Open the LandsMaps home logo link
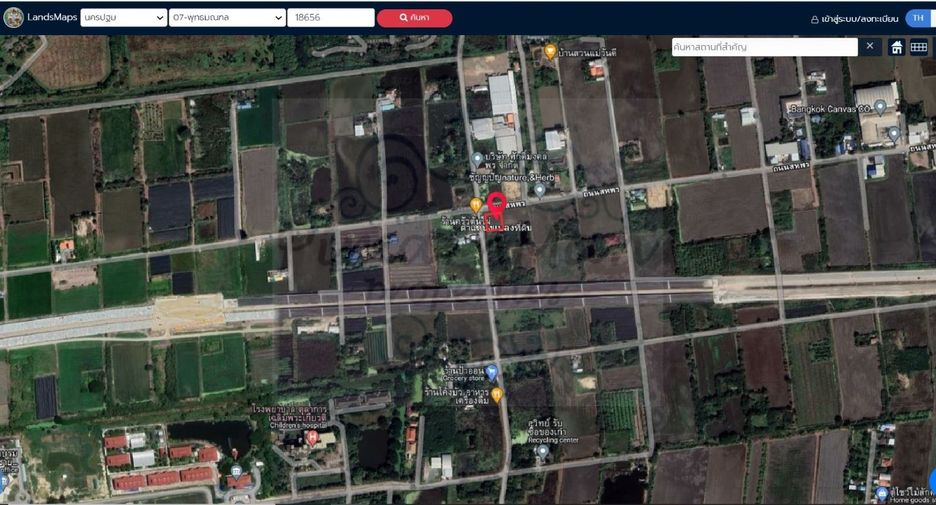This screenshot has width=936, height=505. pyautogui.click(x=41, y=17)
